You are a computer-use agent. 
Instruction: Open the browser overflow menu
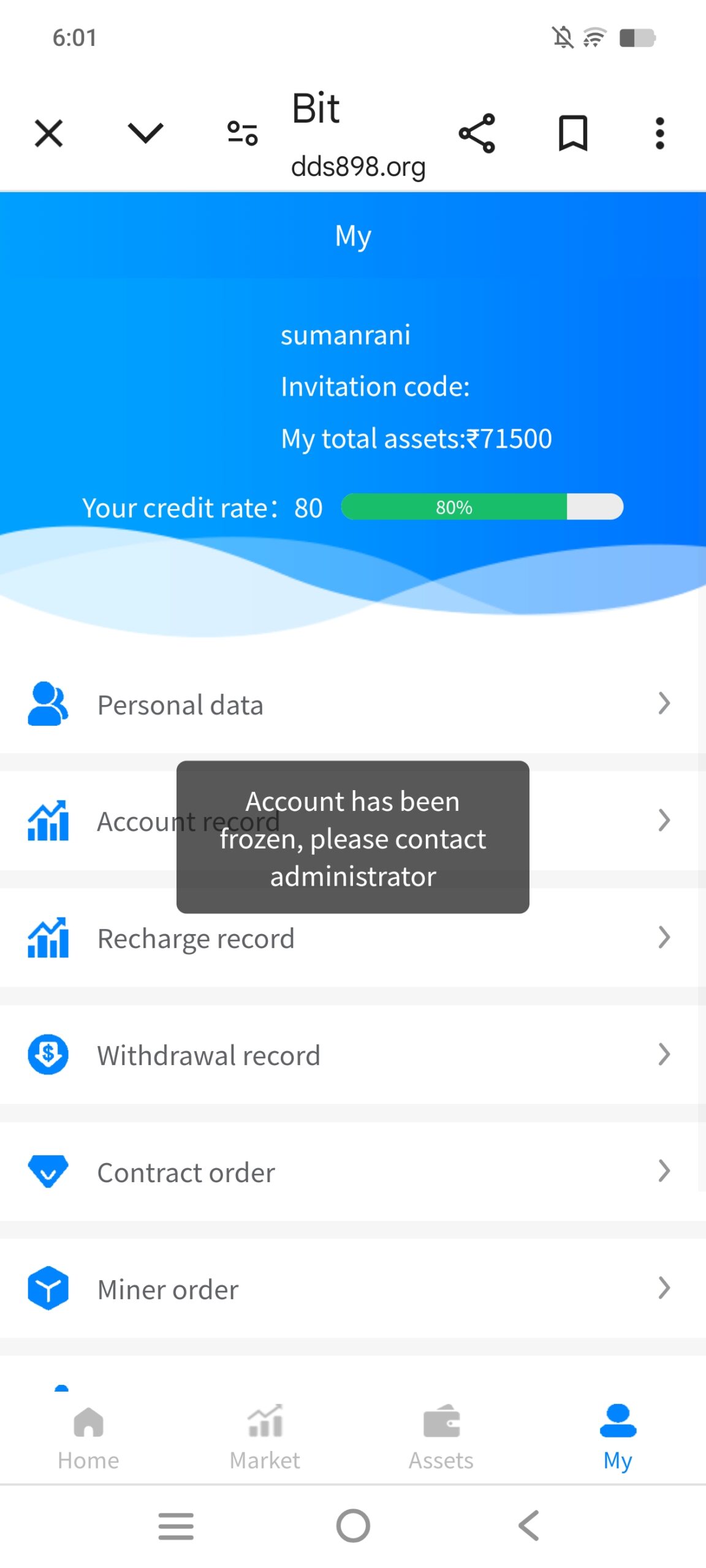659,134
